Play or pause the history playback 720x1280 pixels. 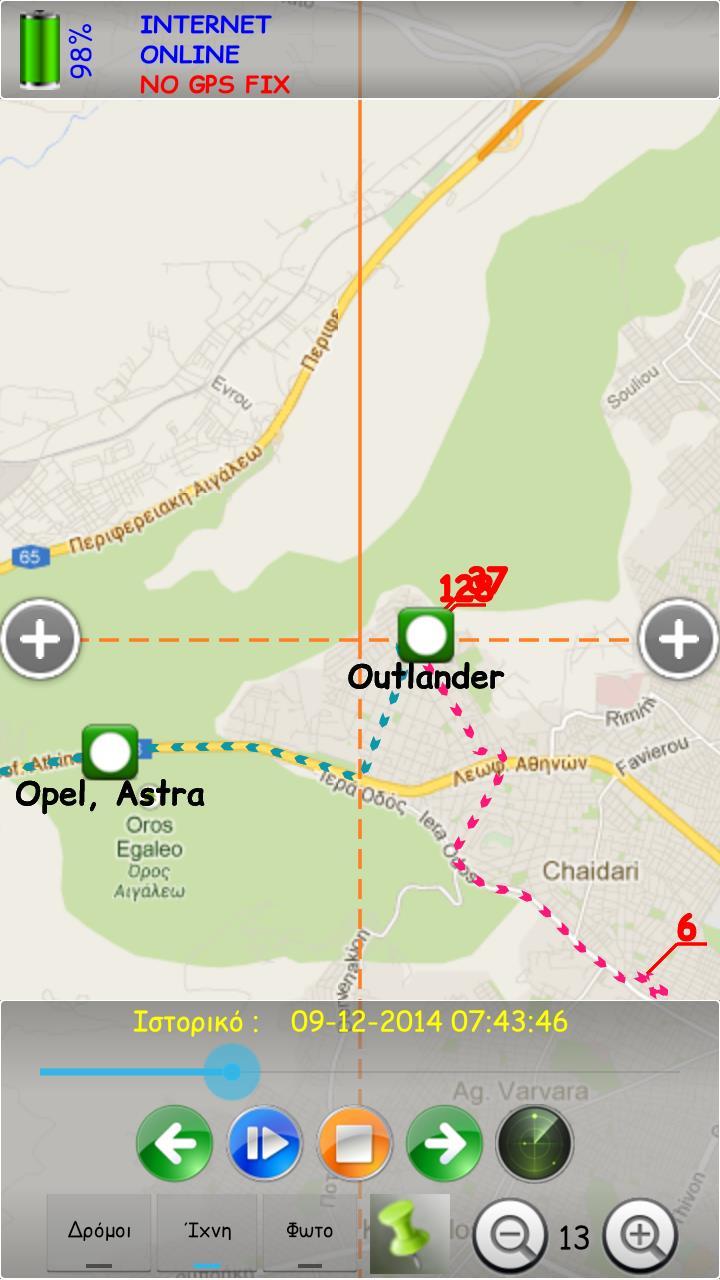(265, 1143)
